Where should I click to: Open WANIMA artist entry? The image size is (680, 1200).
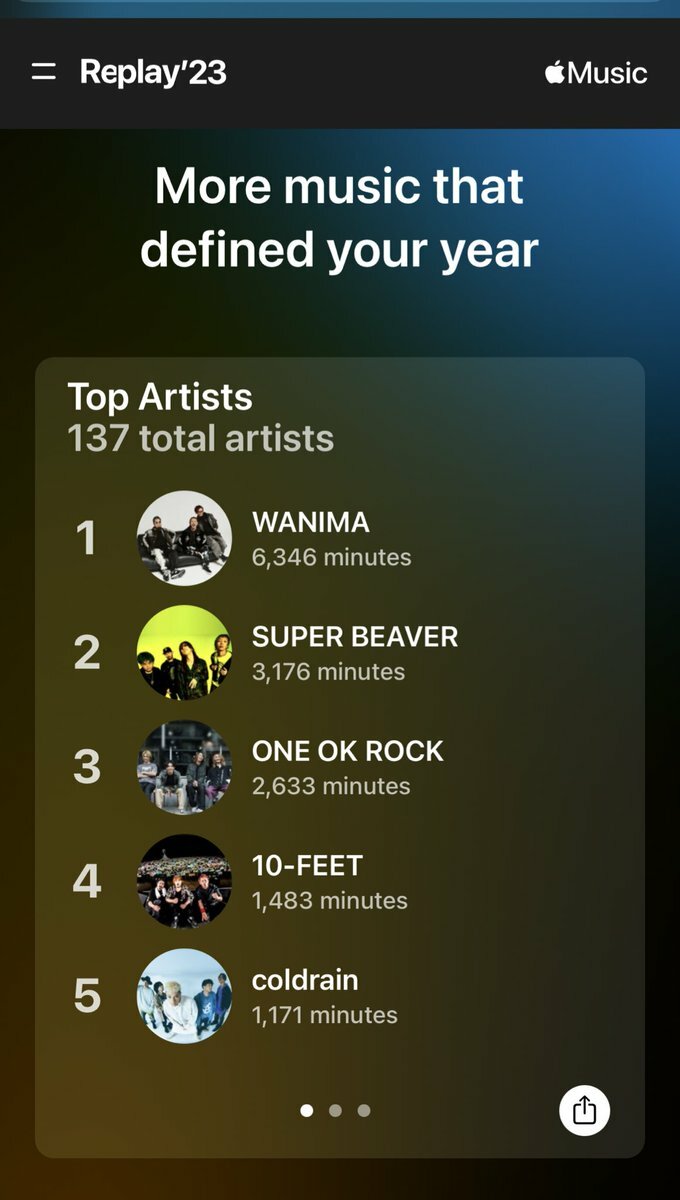click(x=310, y=538)
